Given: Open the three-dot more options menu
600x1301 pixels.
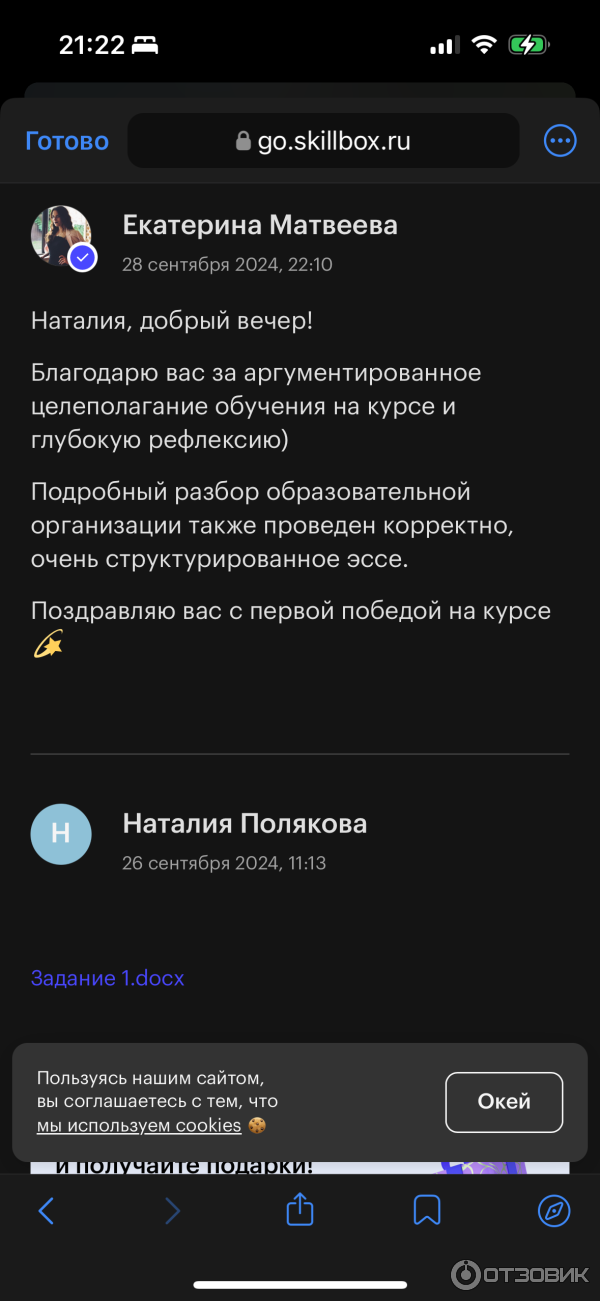Looking at the screenshot, I should (560, 141).
